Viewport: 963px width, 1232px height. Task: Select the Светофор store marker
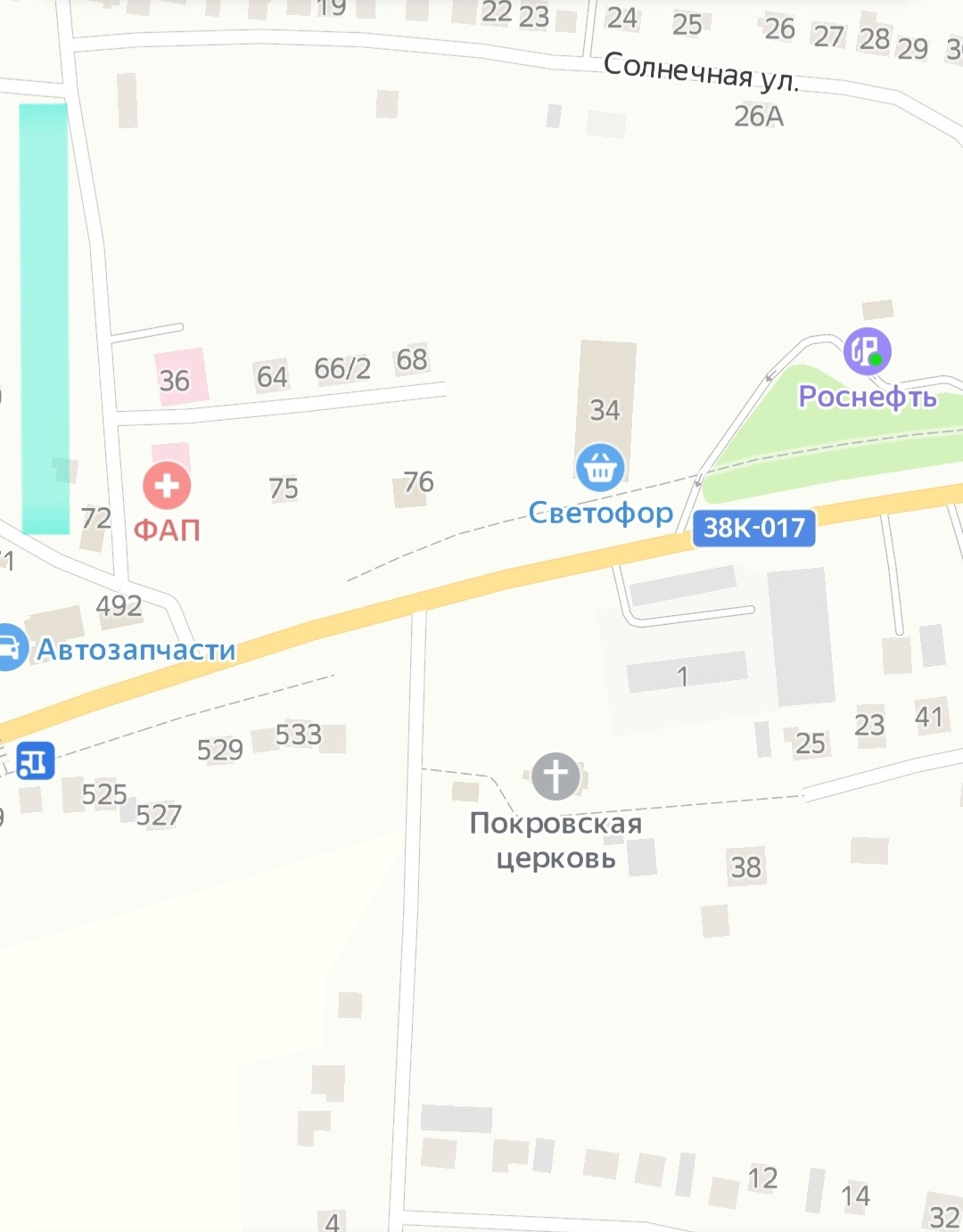tap(600, 467)
